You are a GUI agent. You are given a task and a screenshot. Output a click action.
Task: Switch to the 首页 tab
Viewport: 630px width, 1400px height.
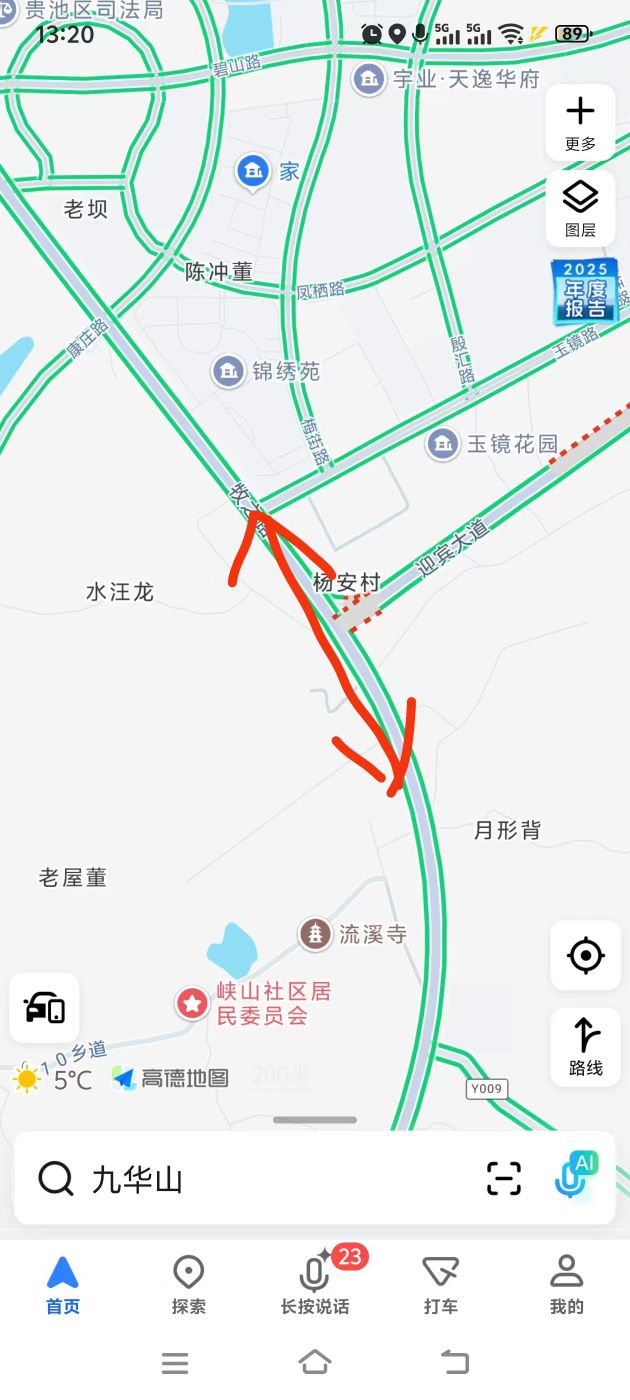(62, 1285)
